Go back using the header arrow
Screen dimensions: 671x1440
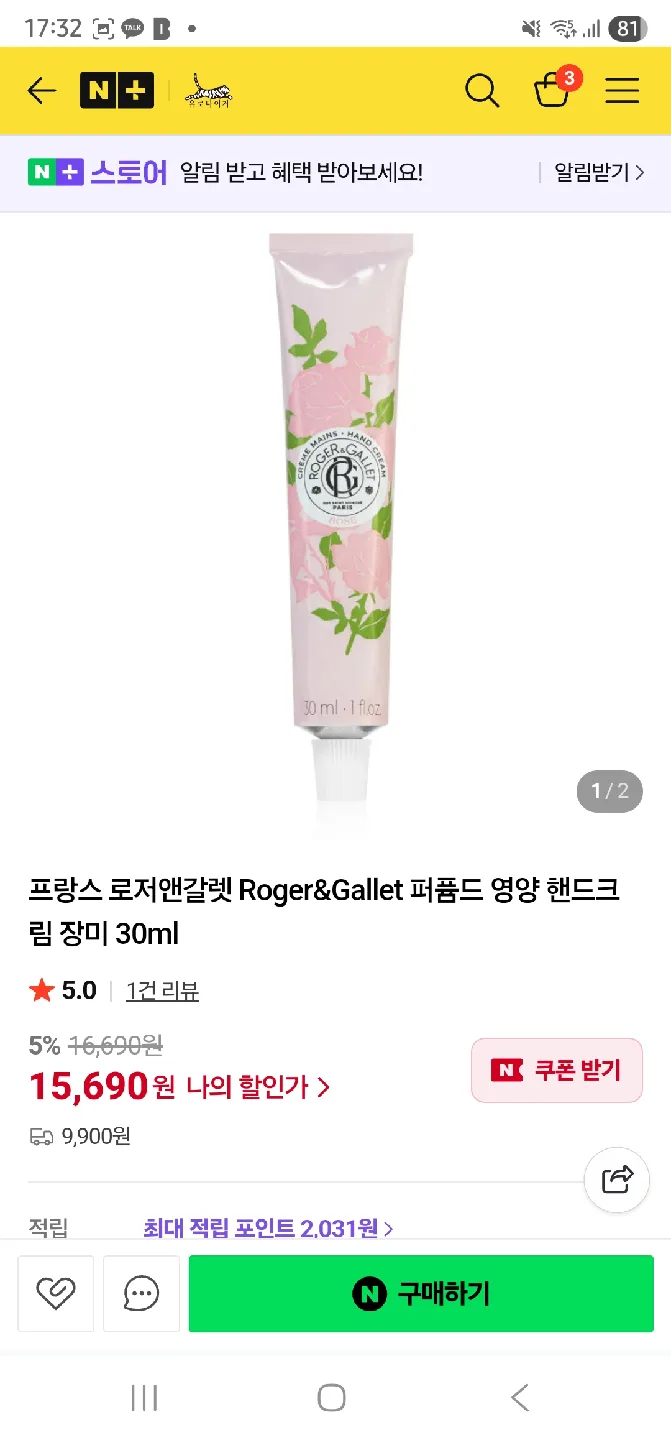coord(41,91)
